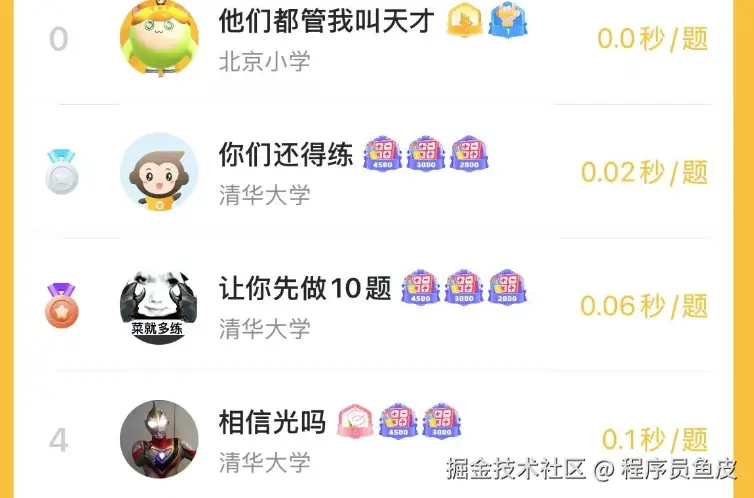754x498 pixels.
Task: View the 你们还得练 player row
Action: coord(286,155)
